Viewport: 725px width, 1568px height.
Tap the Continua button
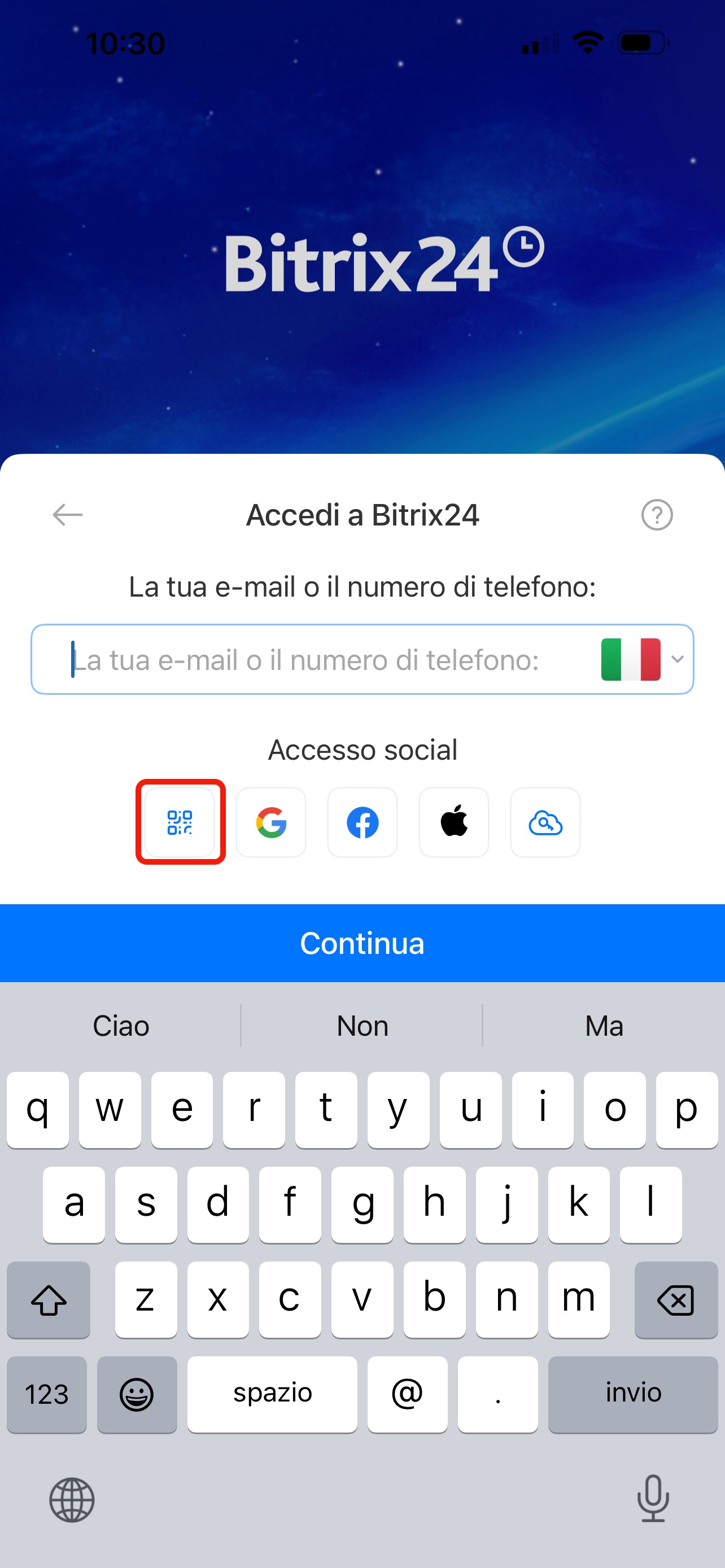pos(362,943)
